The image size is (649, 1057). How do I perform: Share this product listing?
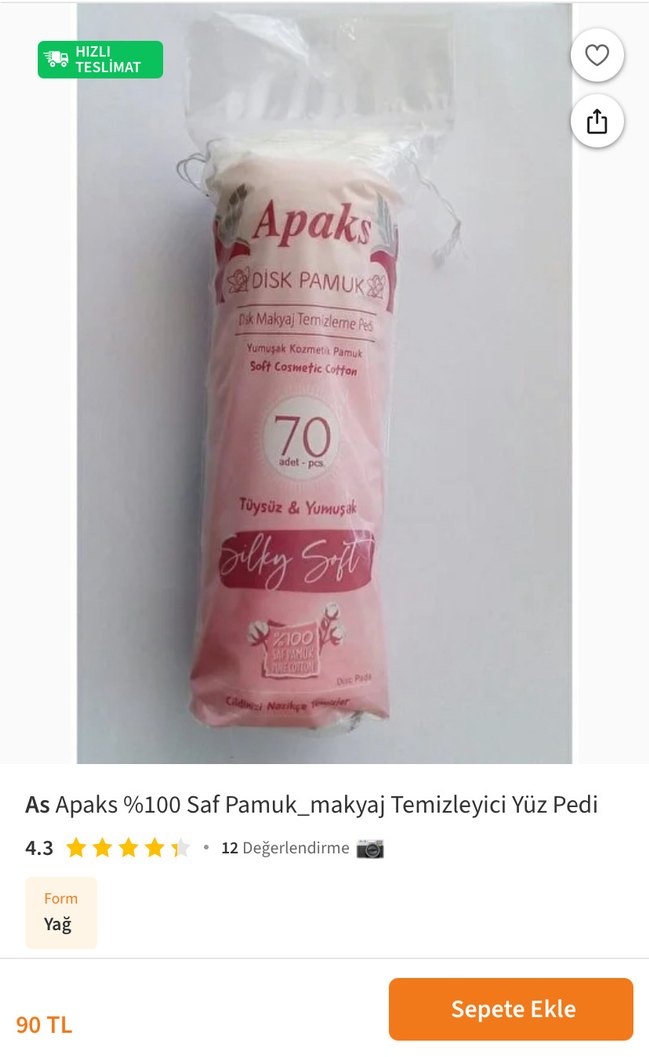[597, 122]
